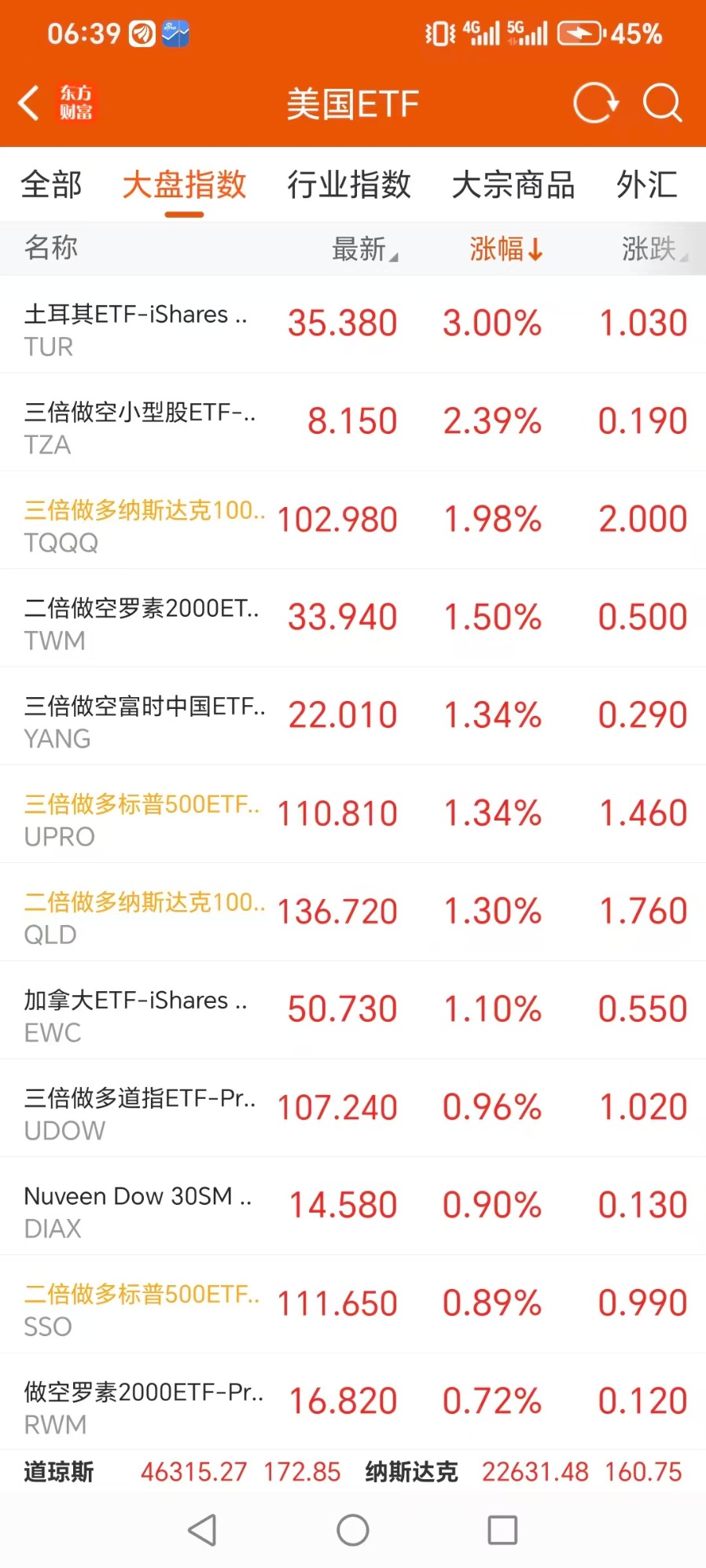Switch to the 全部 tab
This screenshot has height=1568, width=706.
[51, 185]
